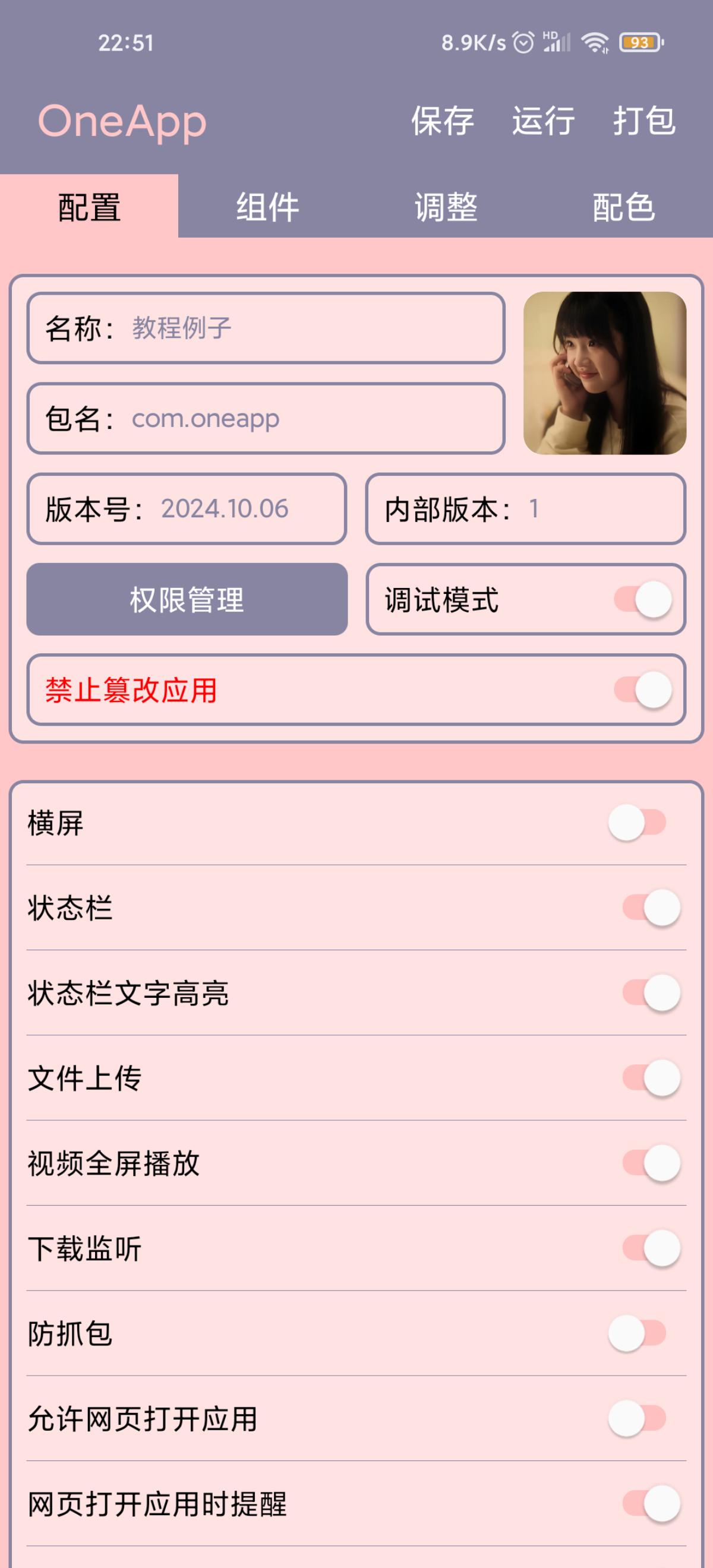
Task: Enable the 防抓包 switch
Action: click(637, 1333)
